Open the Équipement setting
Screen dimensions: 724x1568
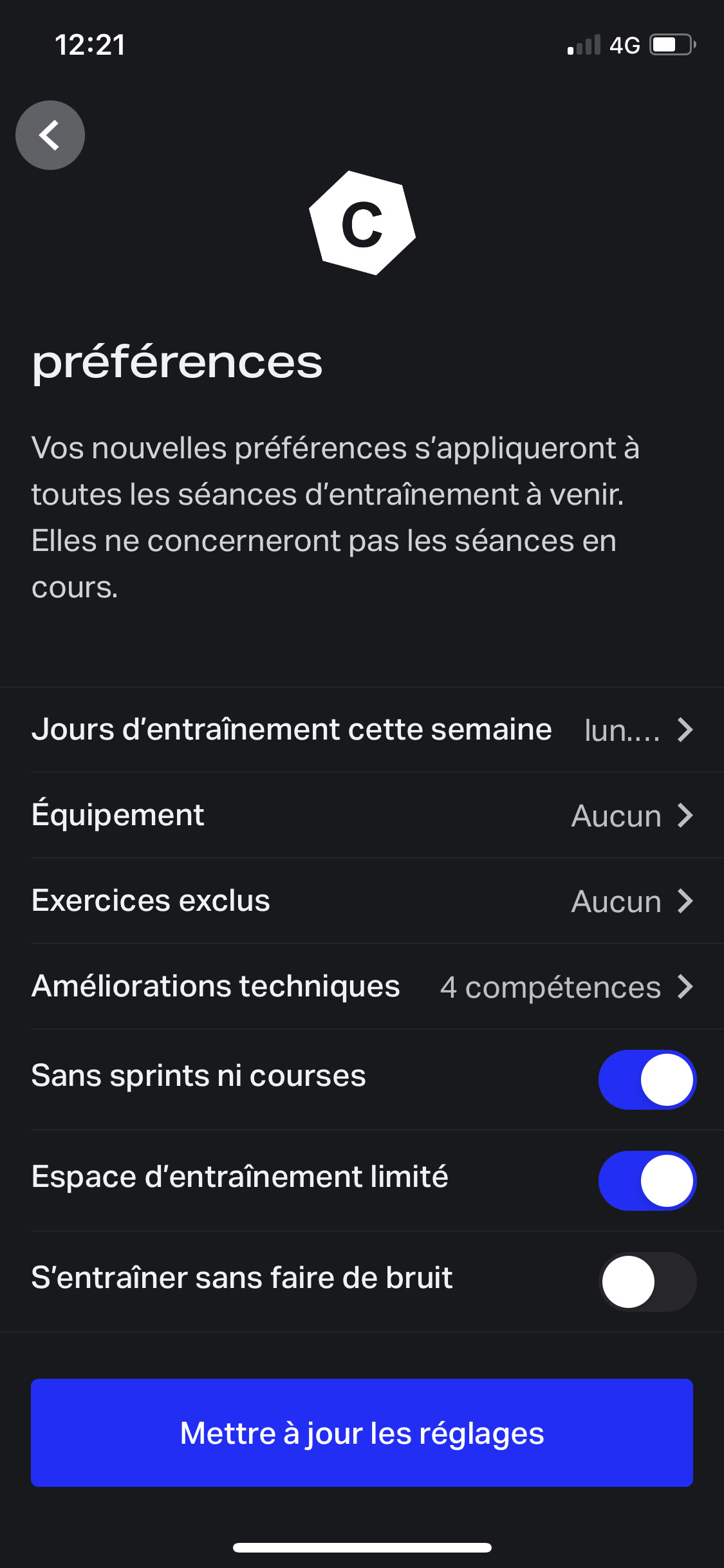tap(362, 816)
